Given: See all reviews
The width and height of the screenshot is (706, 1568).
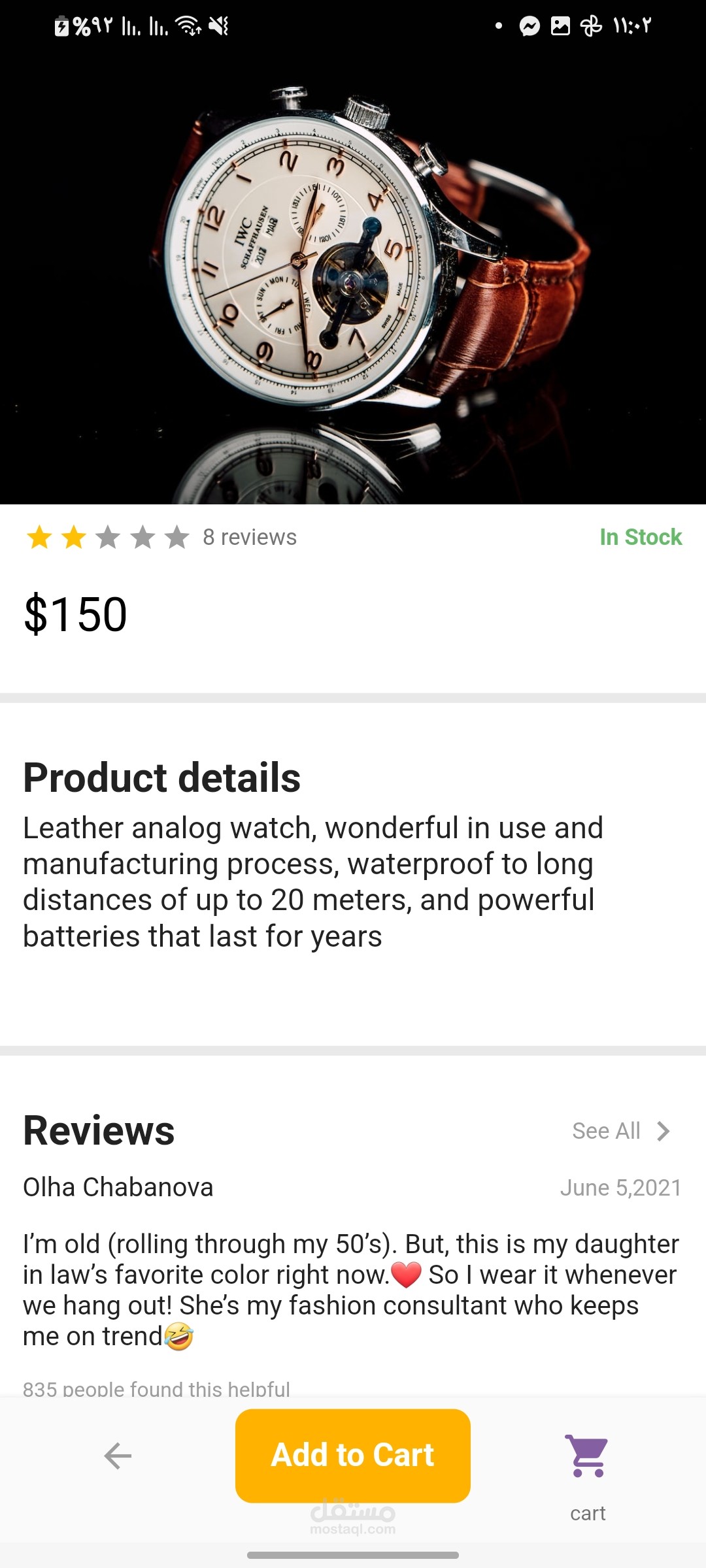Looking at the screenshot, I should point(621,1131).
